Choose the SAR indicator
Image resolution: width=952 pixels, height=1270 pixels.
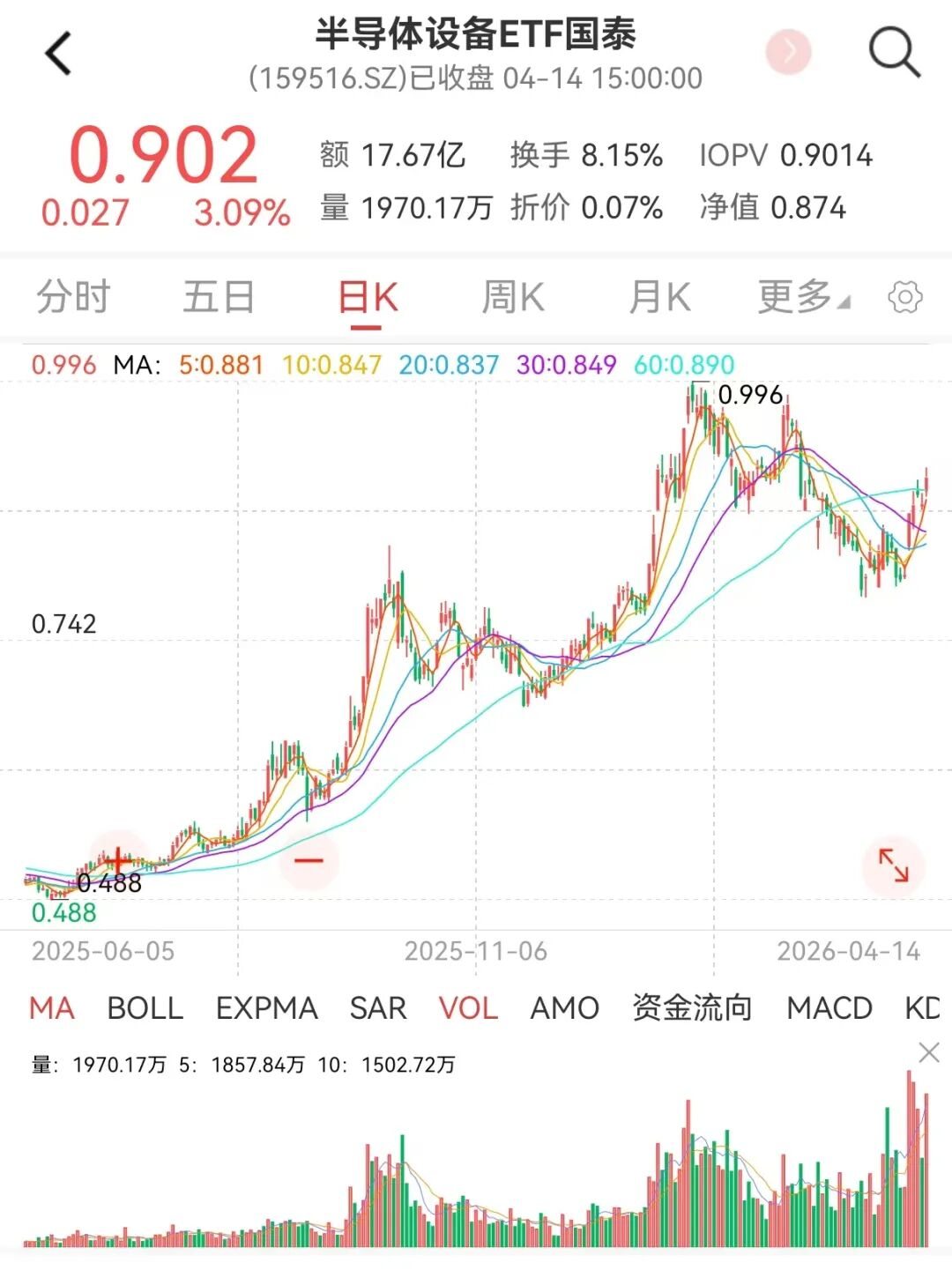(377, 1007)
